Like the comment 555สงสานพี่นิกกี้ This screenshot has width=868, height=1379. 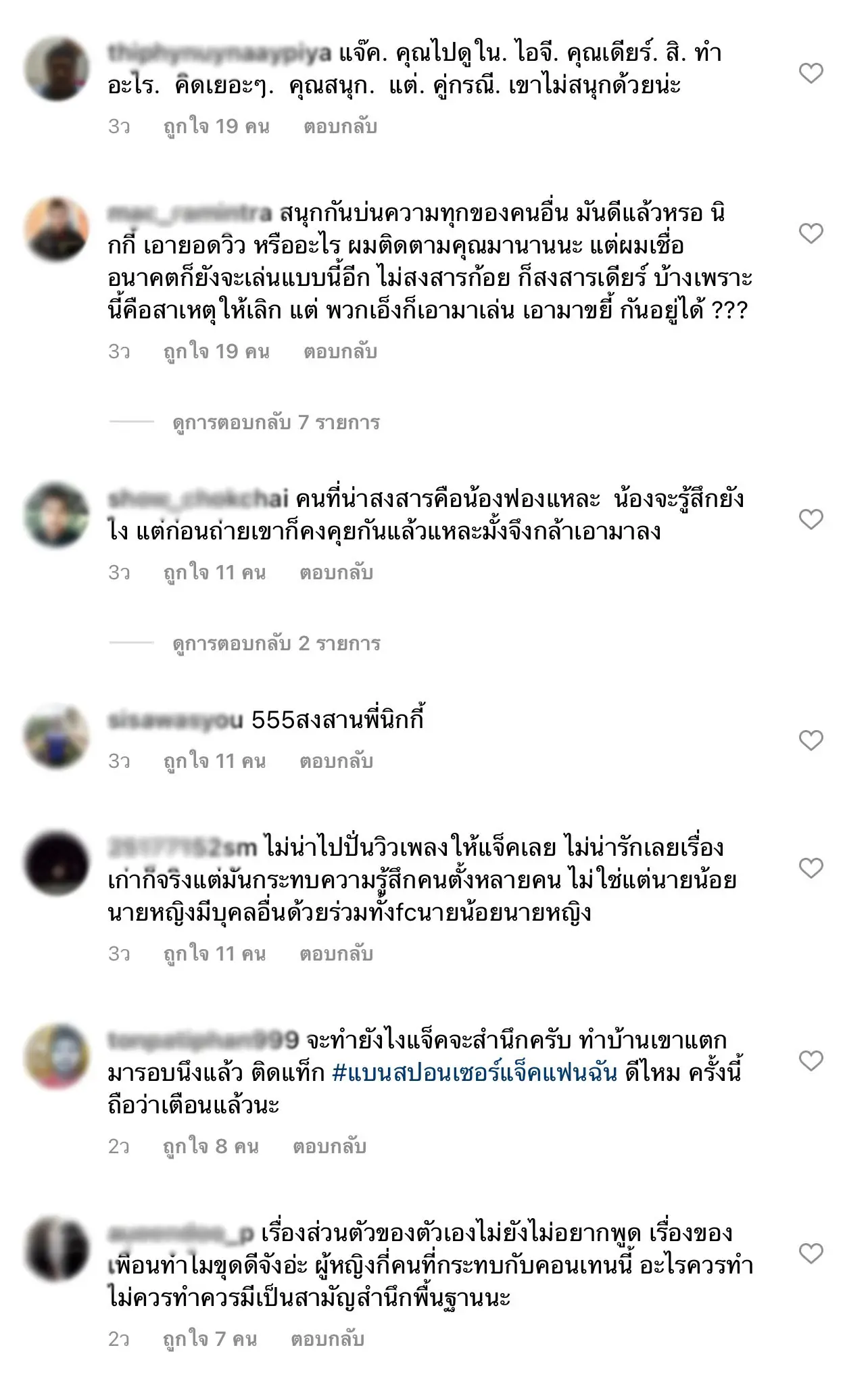[x=811, y=741]
